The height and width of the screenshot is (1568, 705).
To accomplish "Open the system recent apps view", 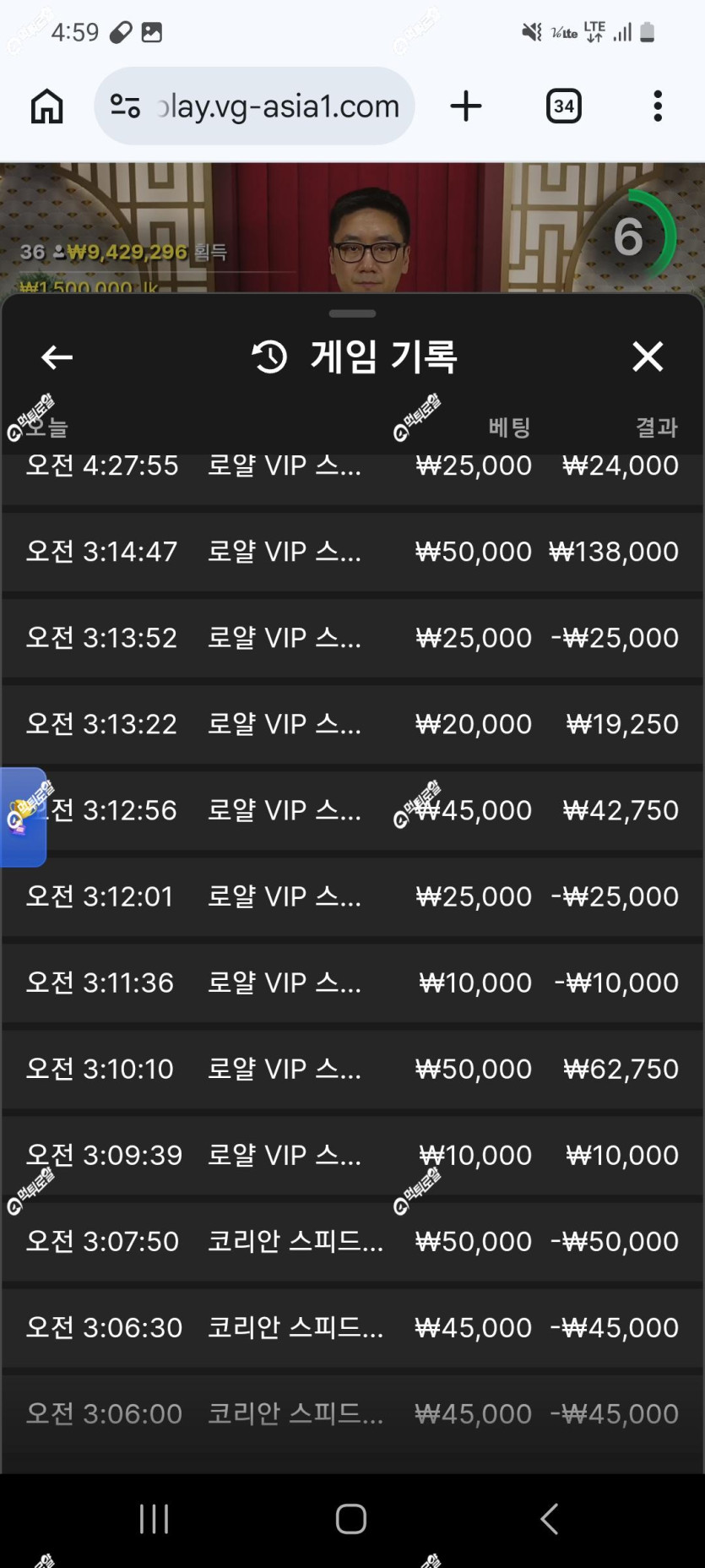I will (154, 1518).
